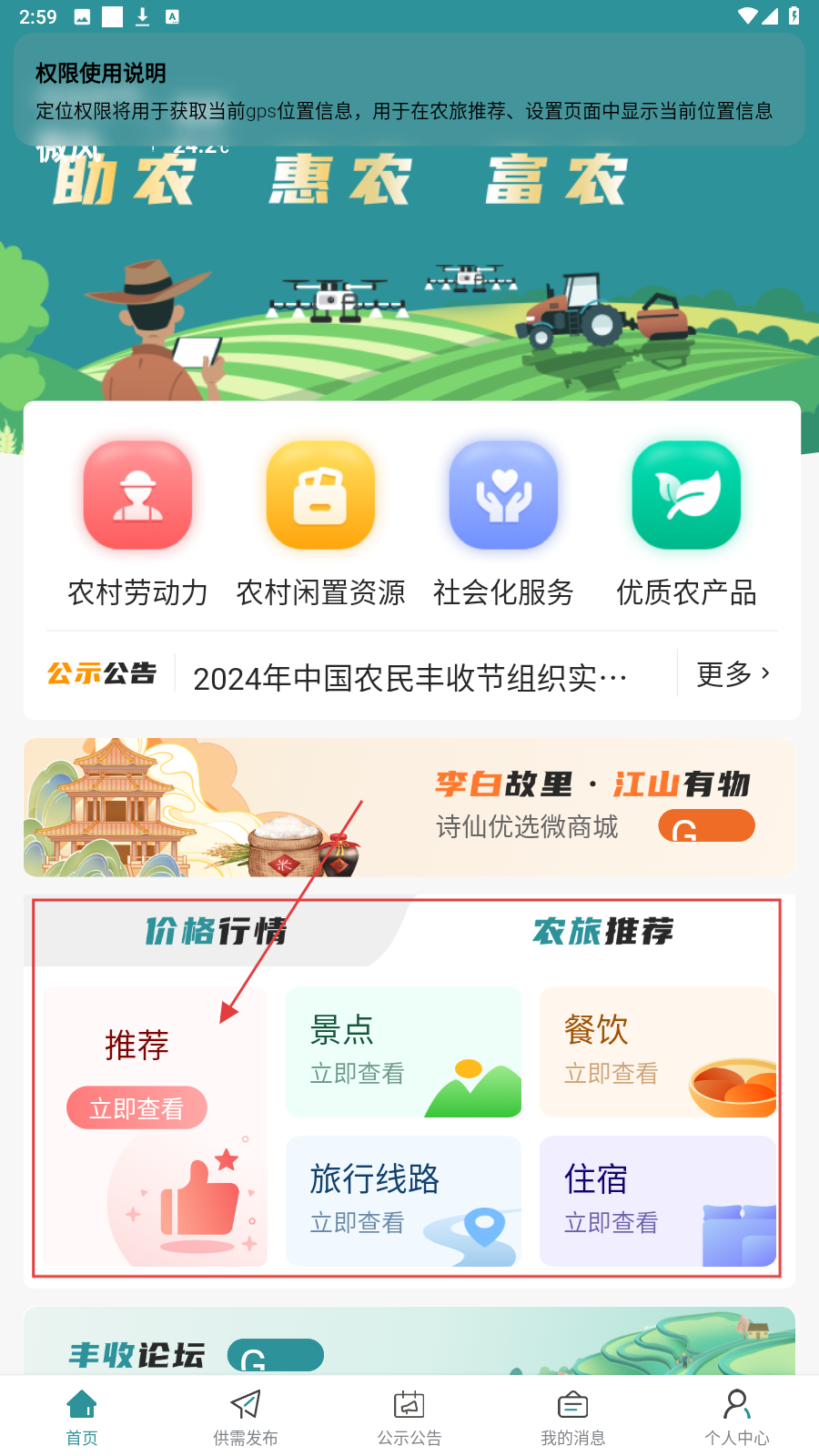Open 个人中心 tab
Image resolution: width=819 pixels, height=1456 pixels.
click(737, 1417)
